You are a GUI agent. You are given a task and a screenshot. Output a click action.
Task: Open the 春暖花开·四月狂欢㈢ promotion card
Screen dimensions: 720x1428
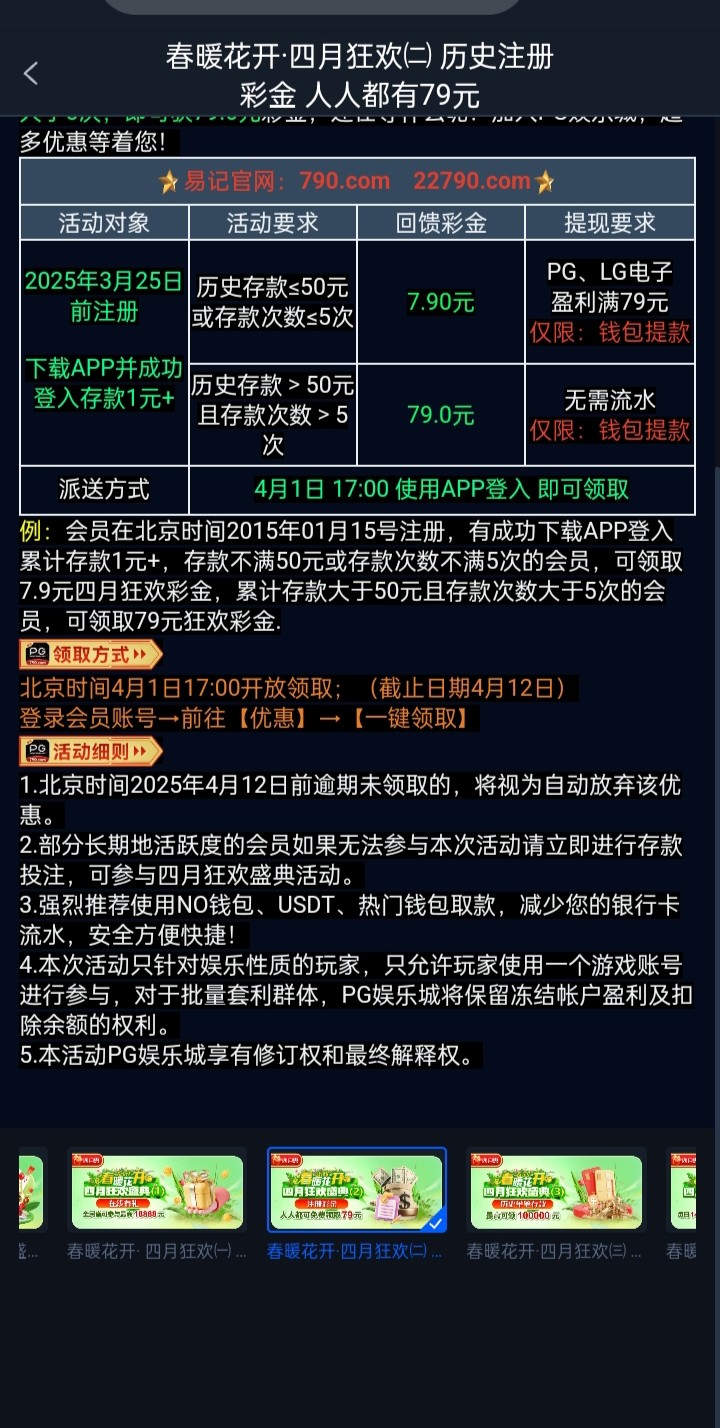(x=556, y=1192)
